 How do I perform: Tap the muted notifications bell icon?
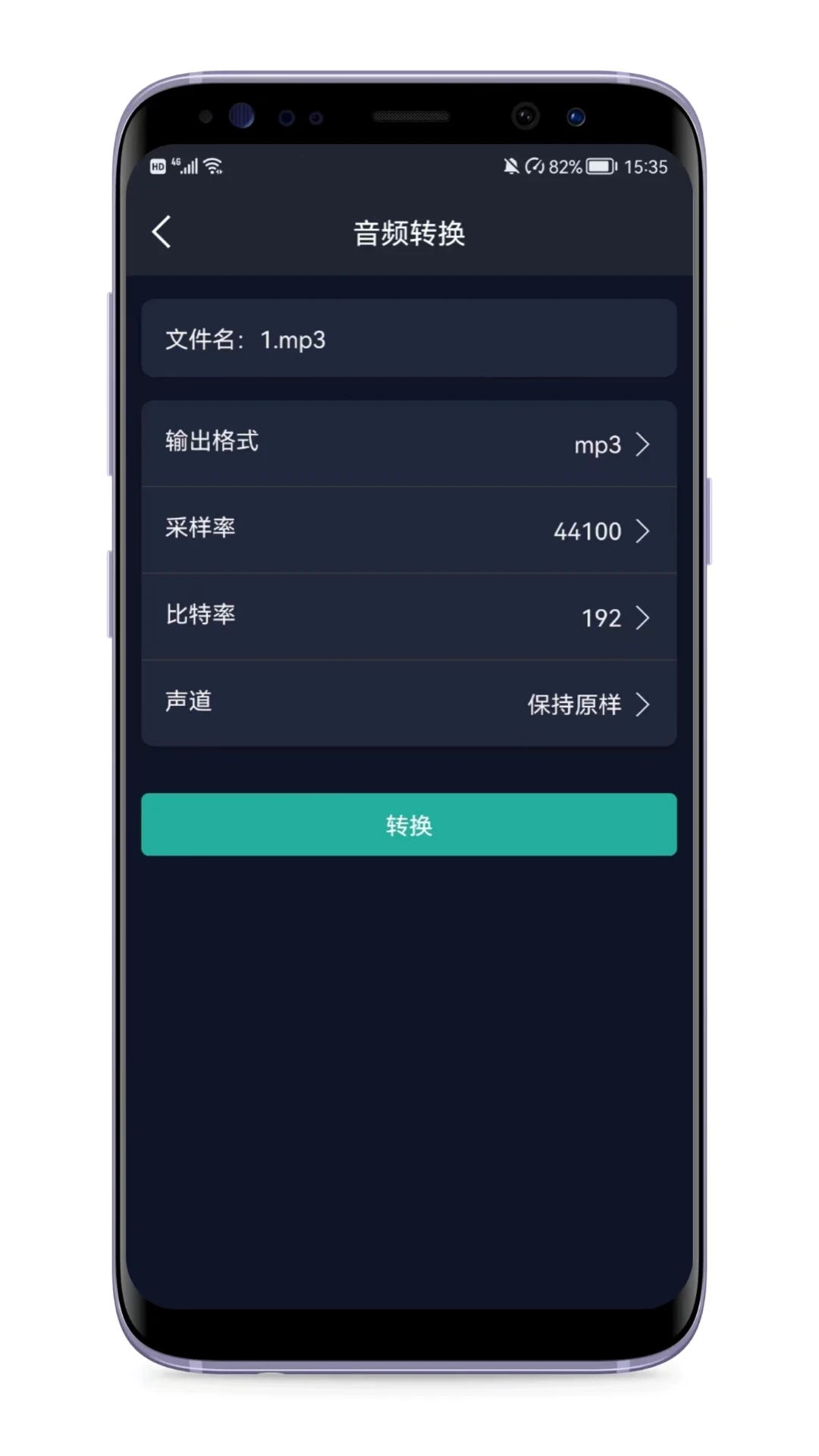(x=513, y=165)
